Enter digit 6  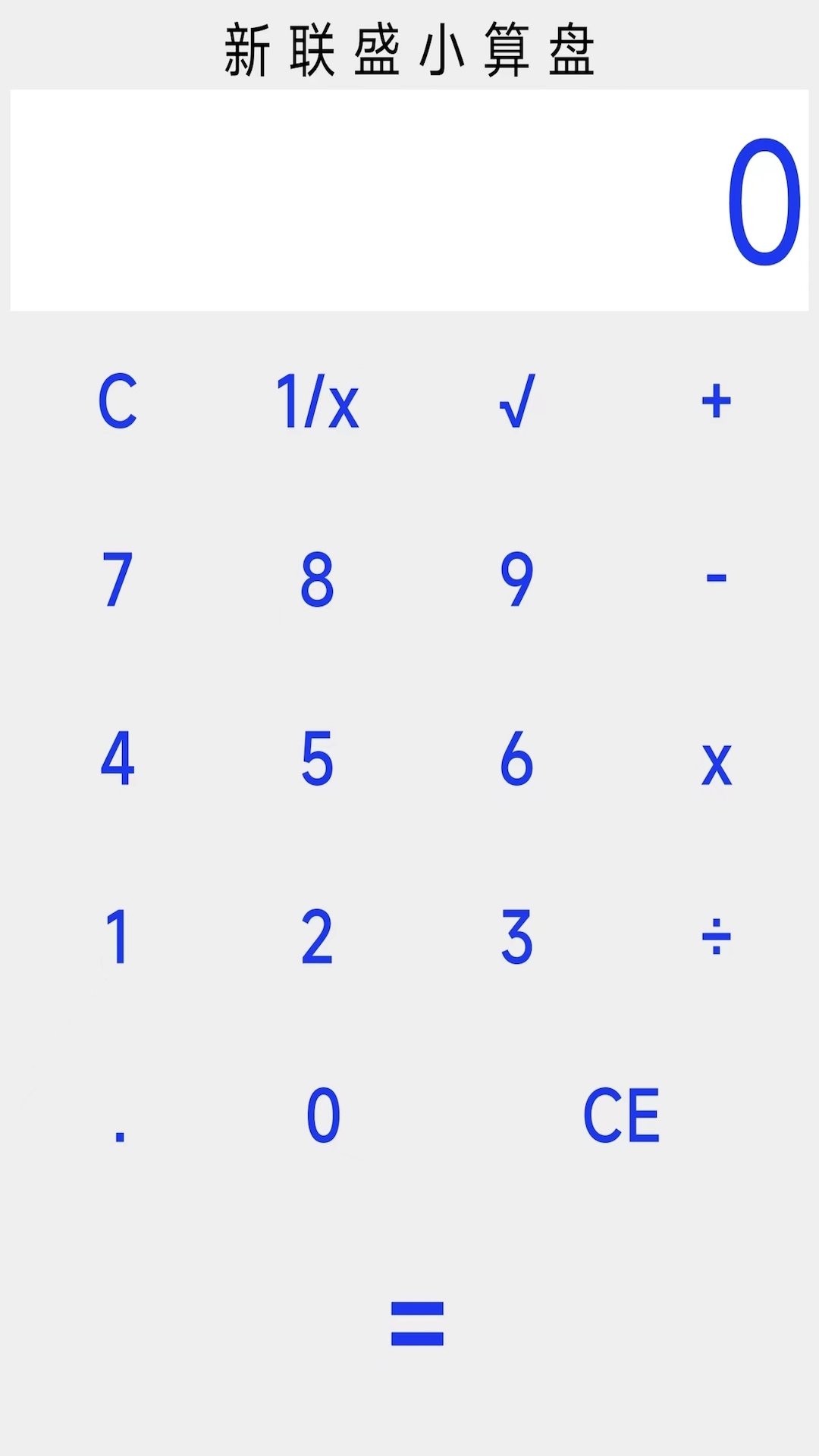point(517,758)
